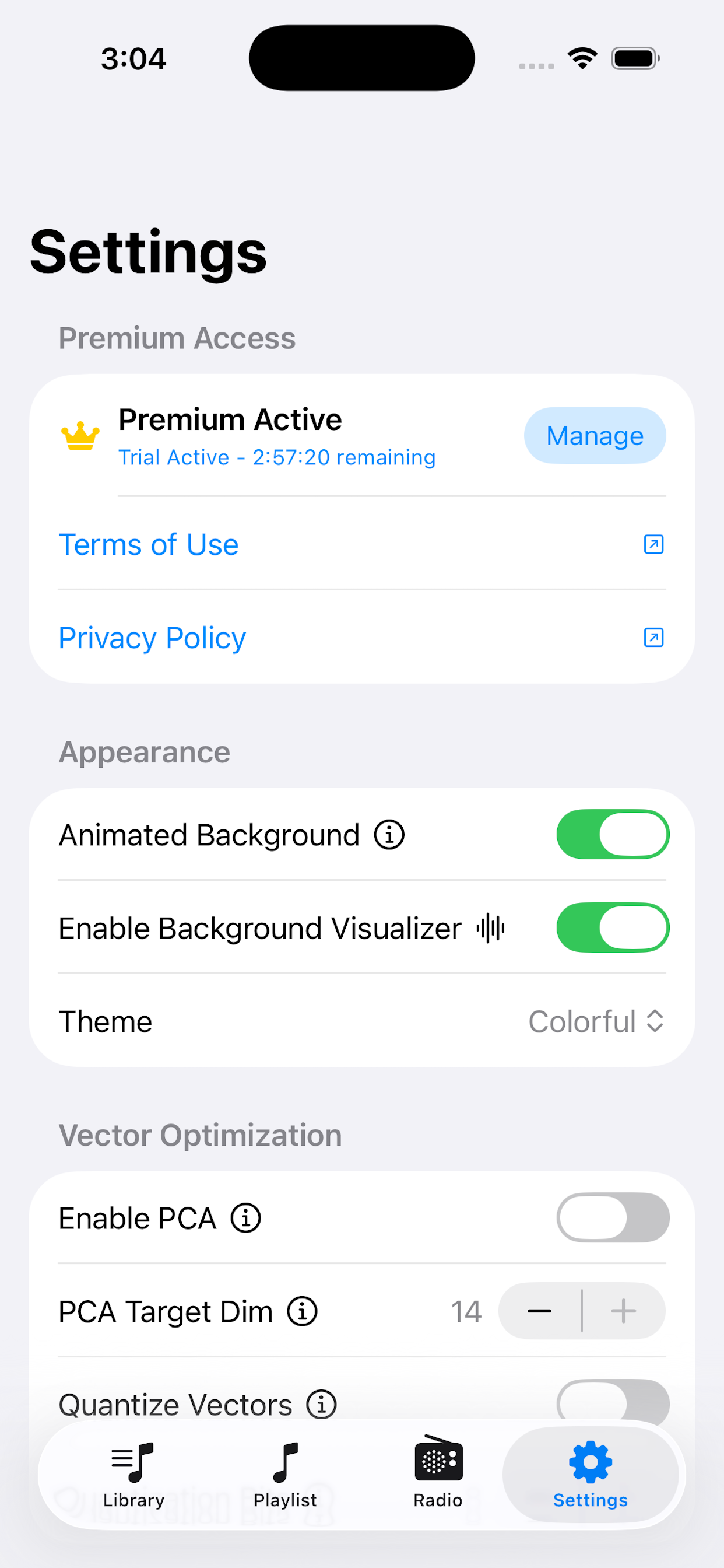The image size is (724, 1568).
Task: Switch to the Radio tab
Action: 437,1475
